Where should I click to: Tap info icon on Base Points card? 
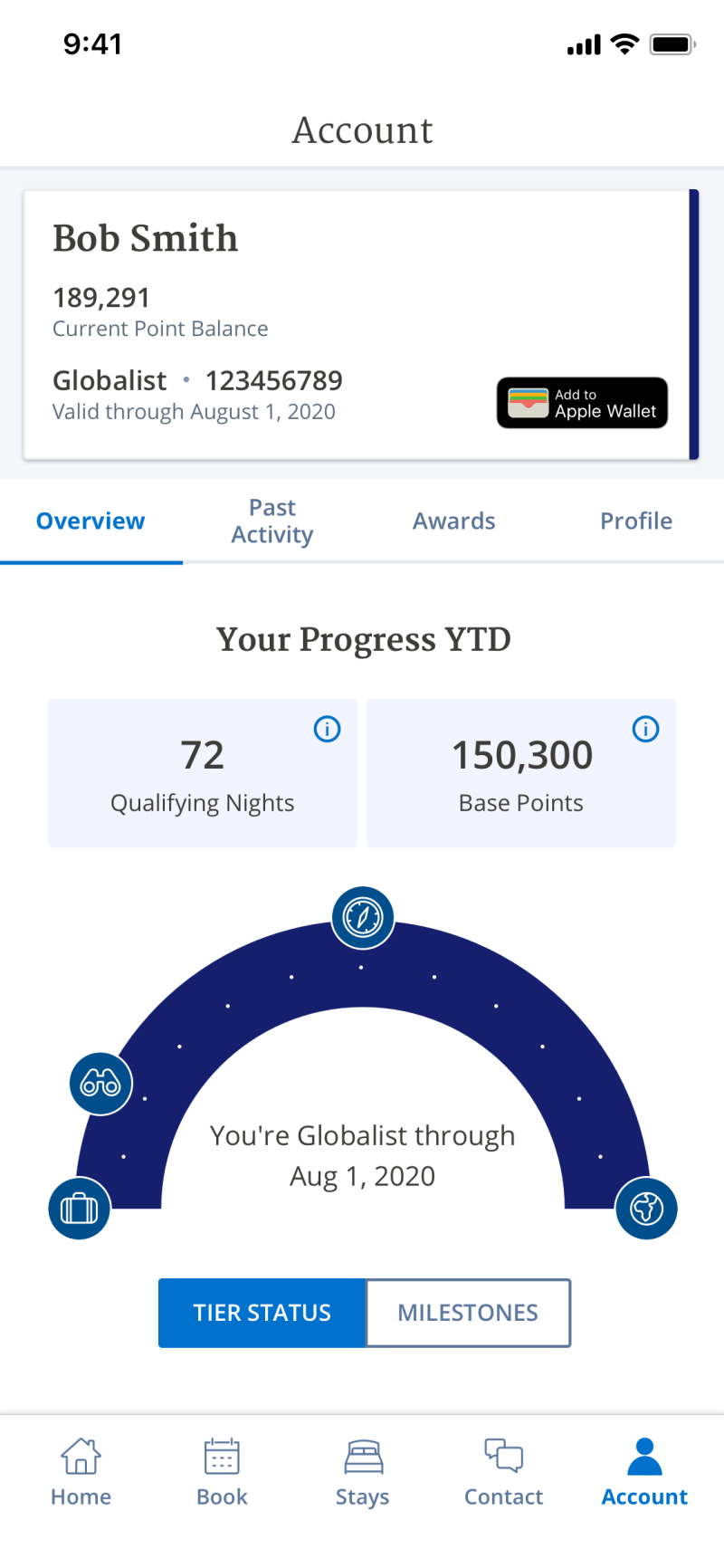[645, 729]
